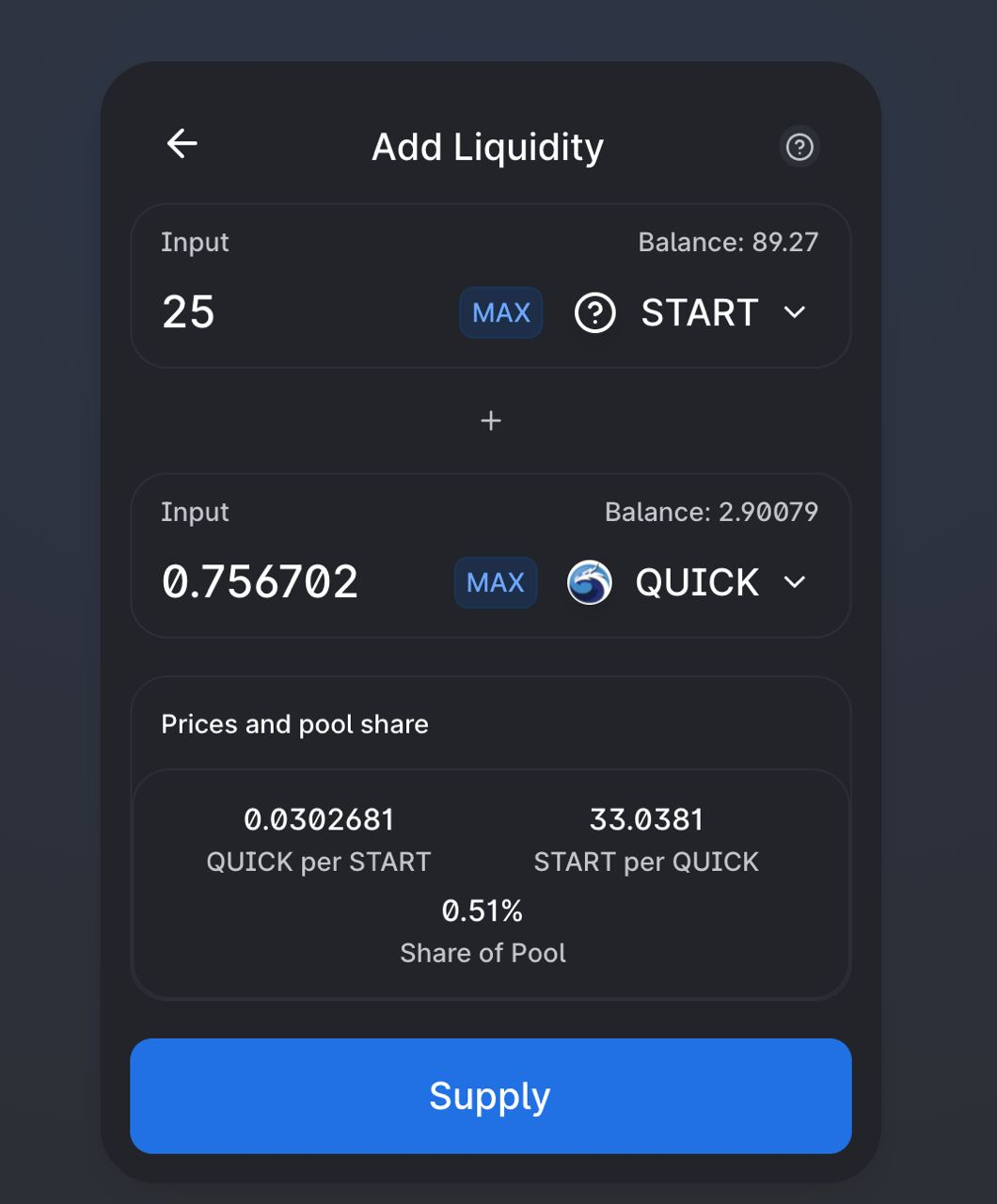This screenshot has height=1204, width=997.
Task: Use MAX for the QUICK balance
Action: (496, 582)
